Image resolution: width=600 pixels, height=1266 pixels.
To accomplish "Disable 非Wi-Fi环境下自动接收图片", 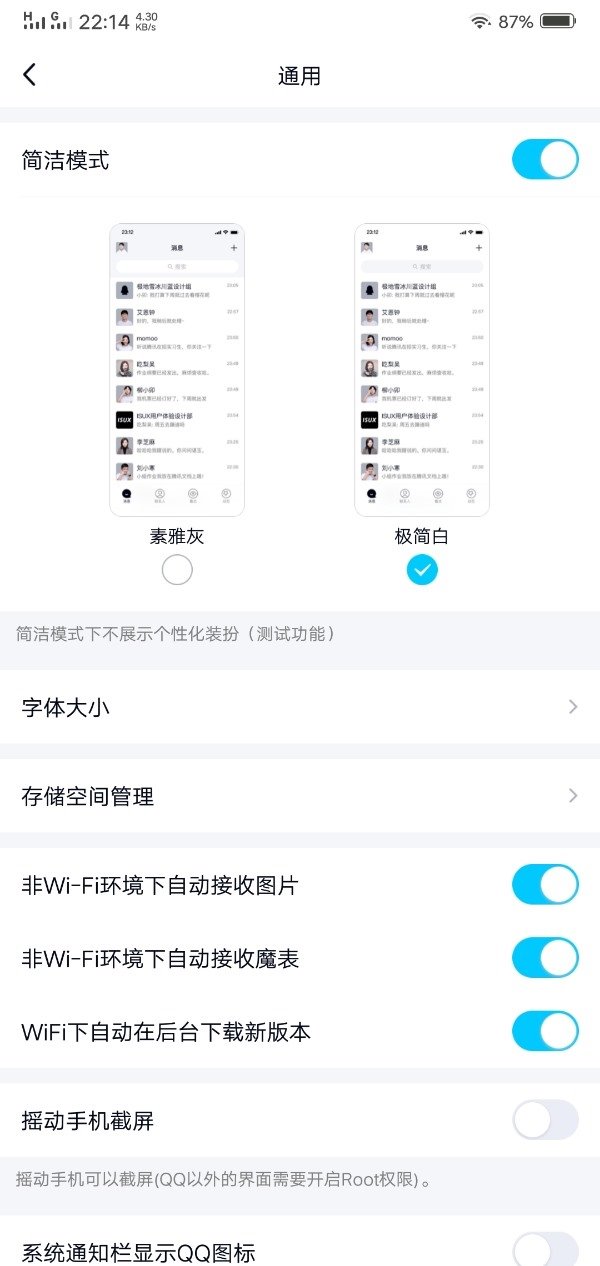I will click(545, 885).
